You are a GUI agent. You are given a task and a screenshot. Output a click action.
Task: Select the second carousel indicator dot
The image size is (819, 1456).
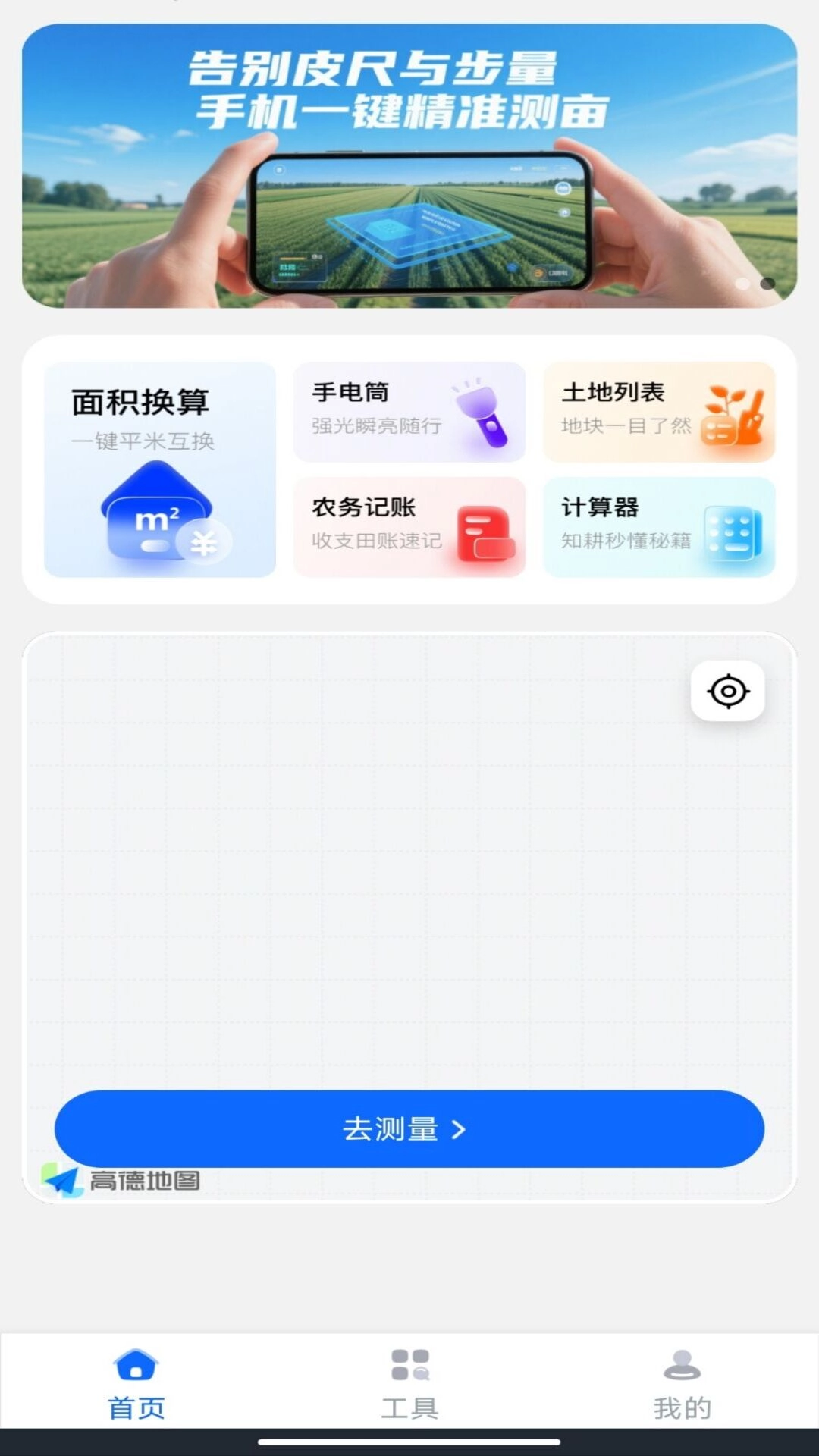pyautogui.click(x=768, y=282)
